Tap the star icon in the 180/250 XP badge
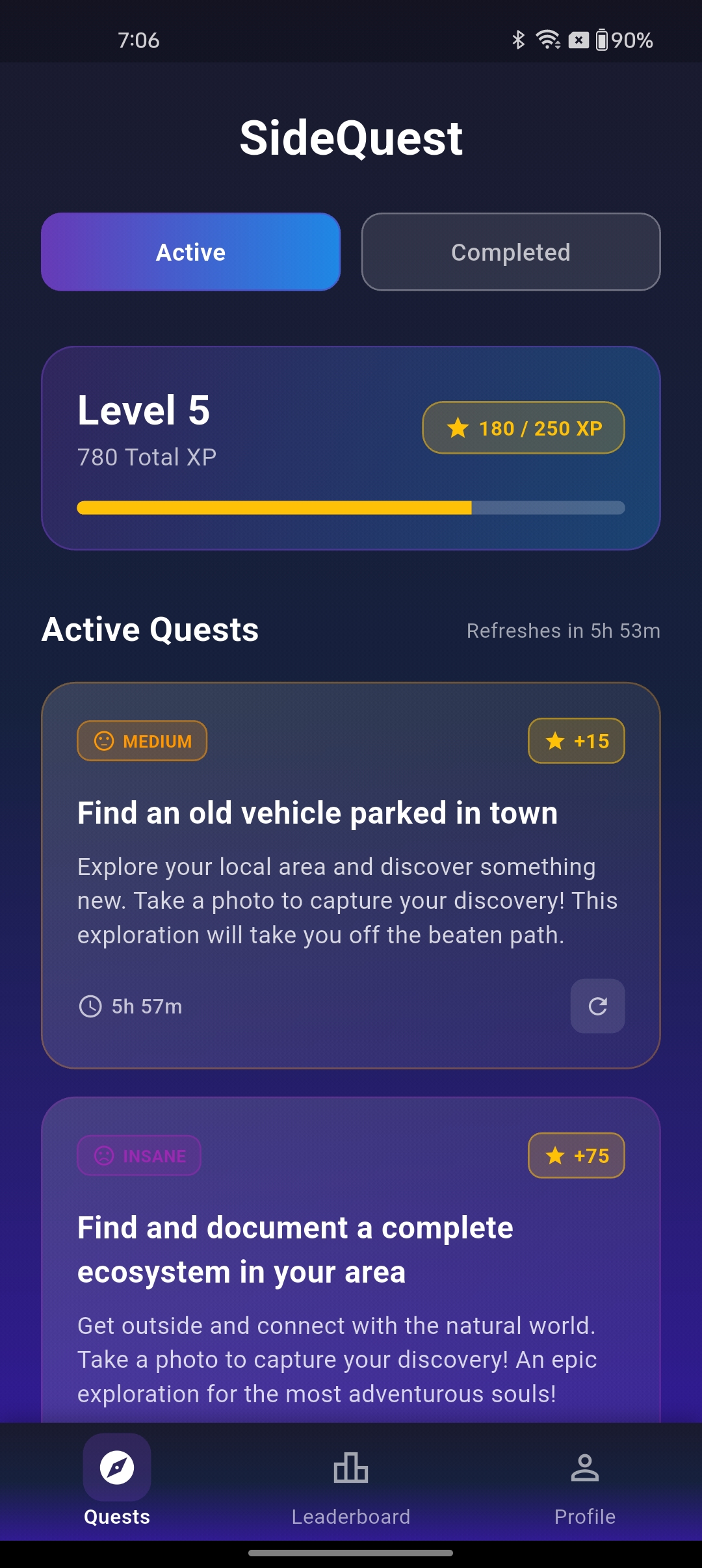Viewport: 702px width, 1568px height. click(459, 427)
